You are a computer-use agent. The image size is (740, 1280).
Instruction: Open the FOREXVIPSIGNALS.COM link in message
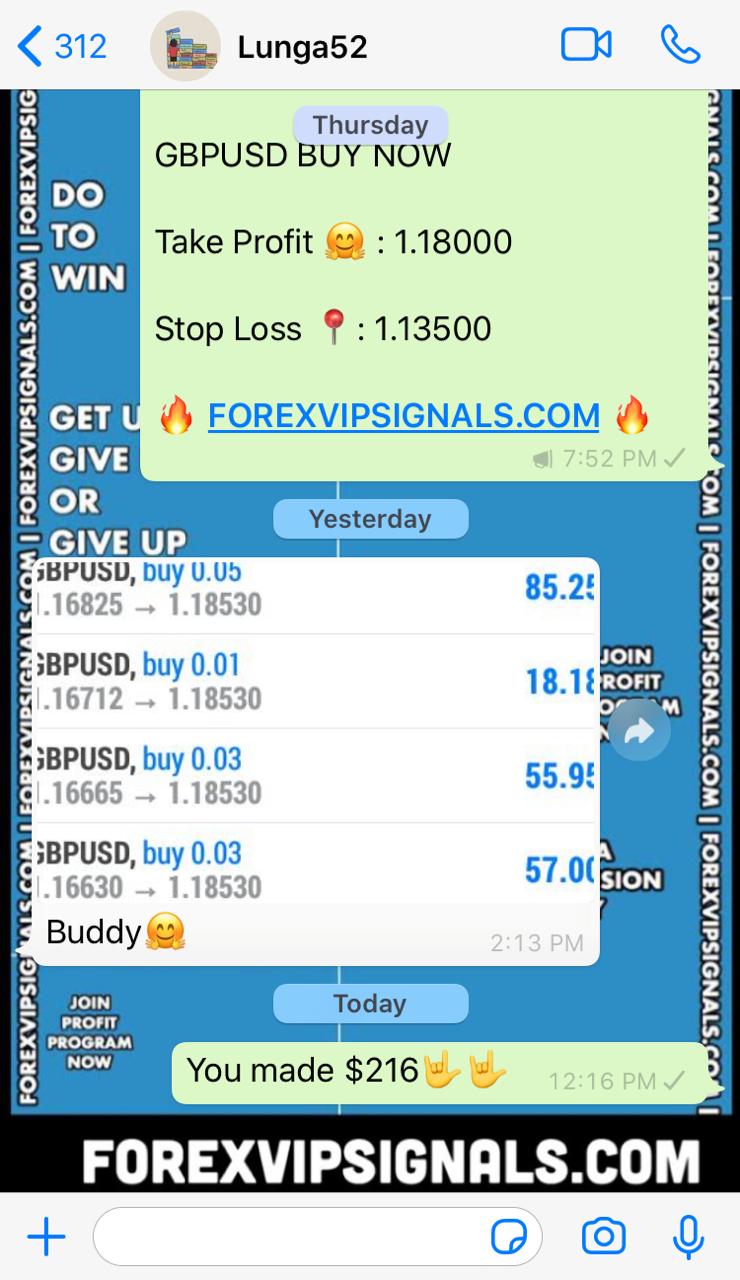pyautogui.click(x=403, y=415)
